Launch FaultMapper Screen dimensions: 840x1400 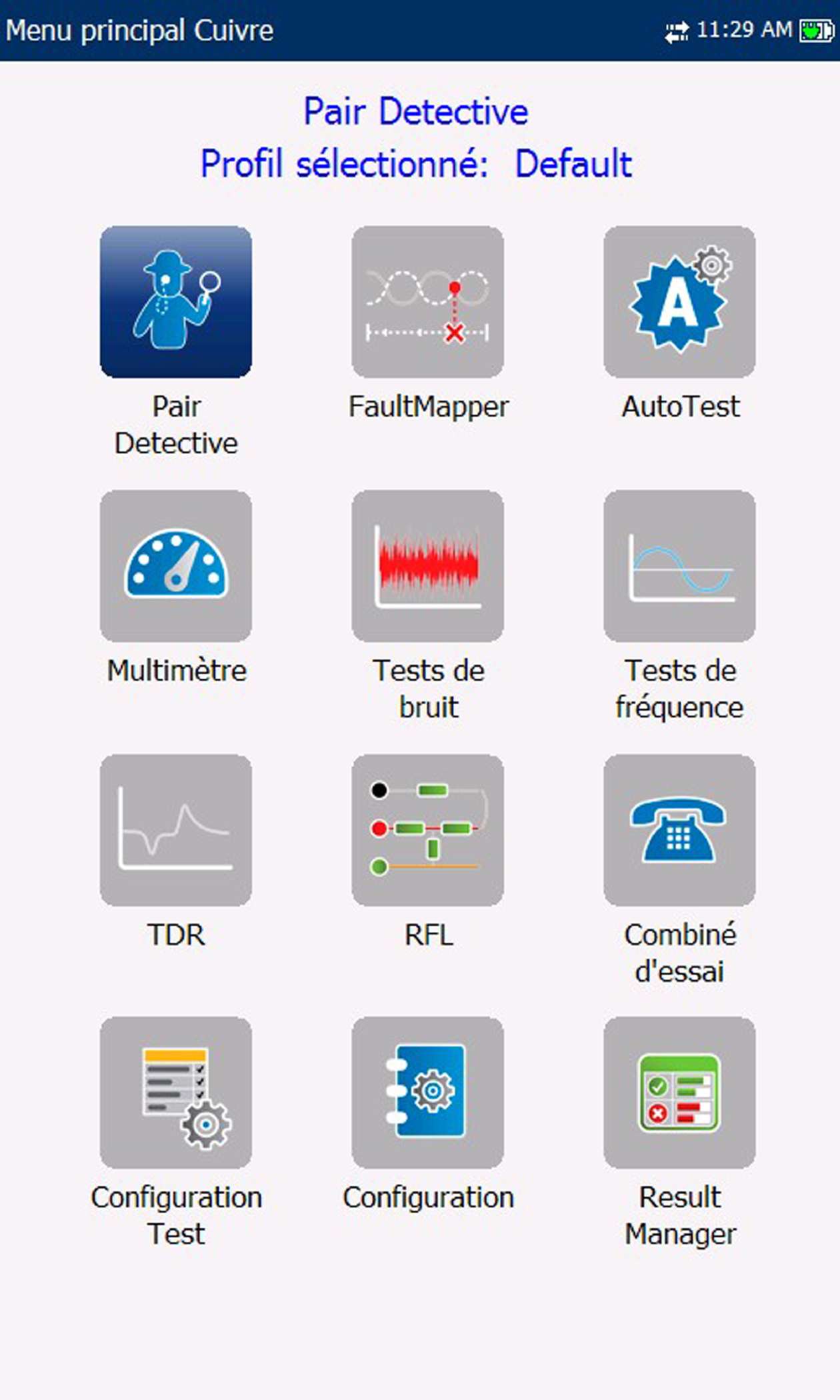(428, 302)
